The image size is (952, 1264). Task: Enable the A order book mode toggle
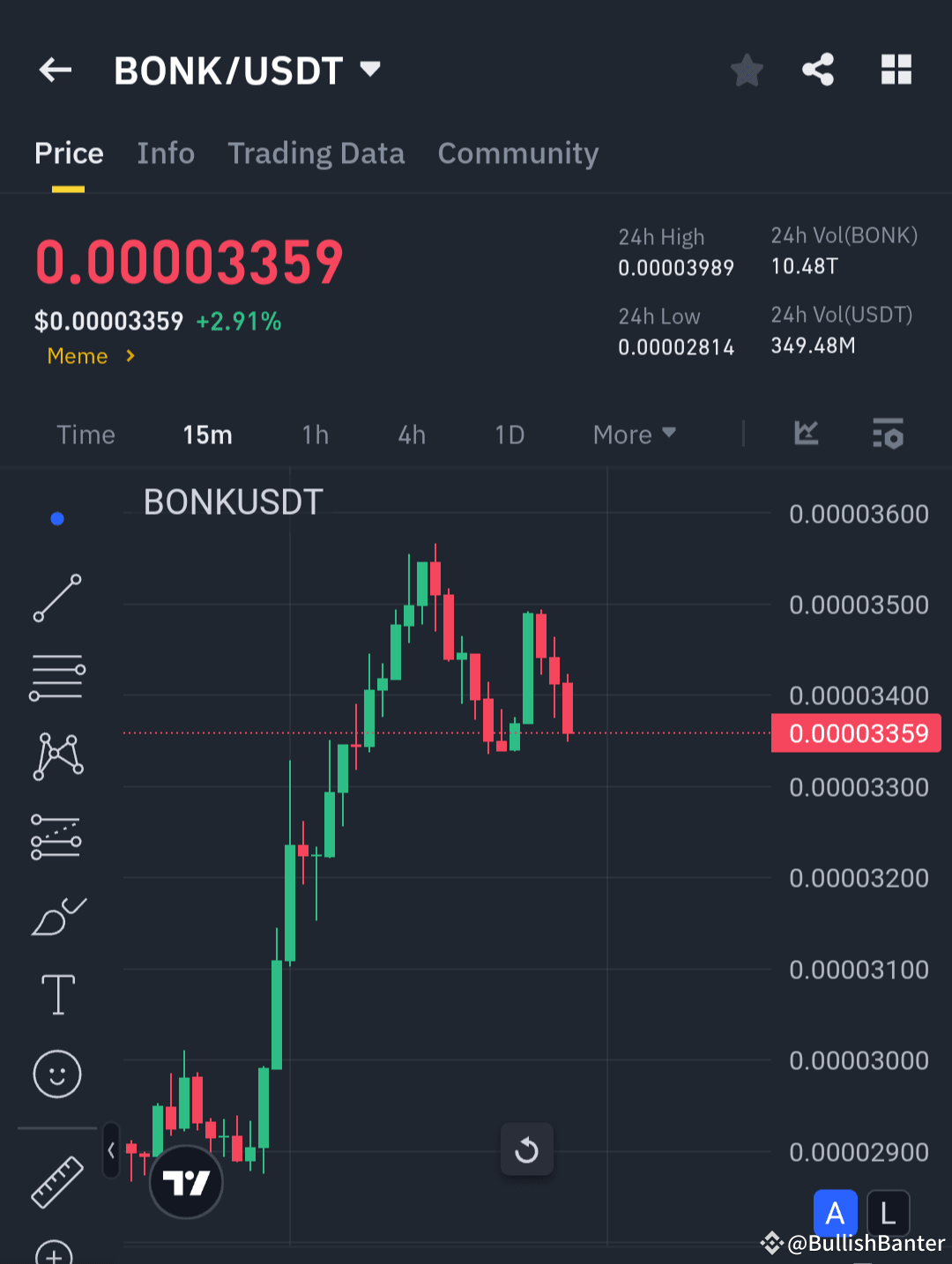tap(835, 1213)
